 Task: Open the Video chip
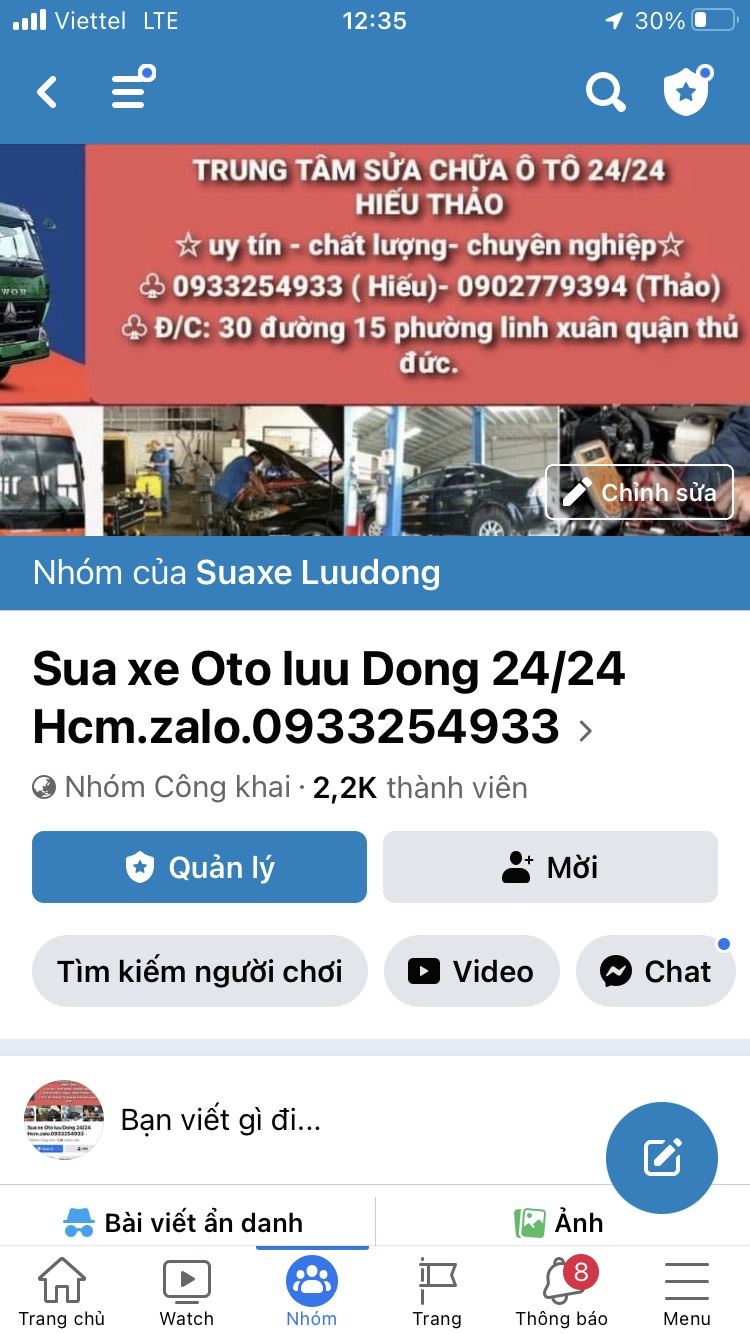471,971
